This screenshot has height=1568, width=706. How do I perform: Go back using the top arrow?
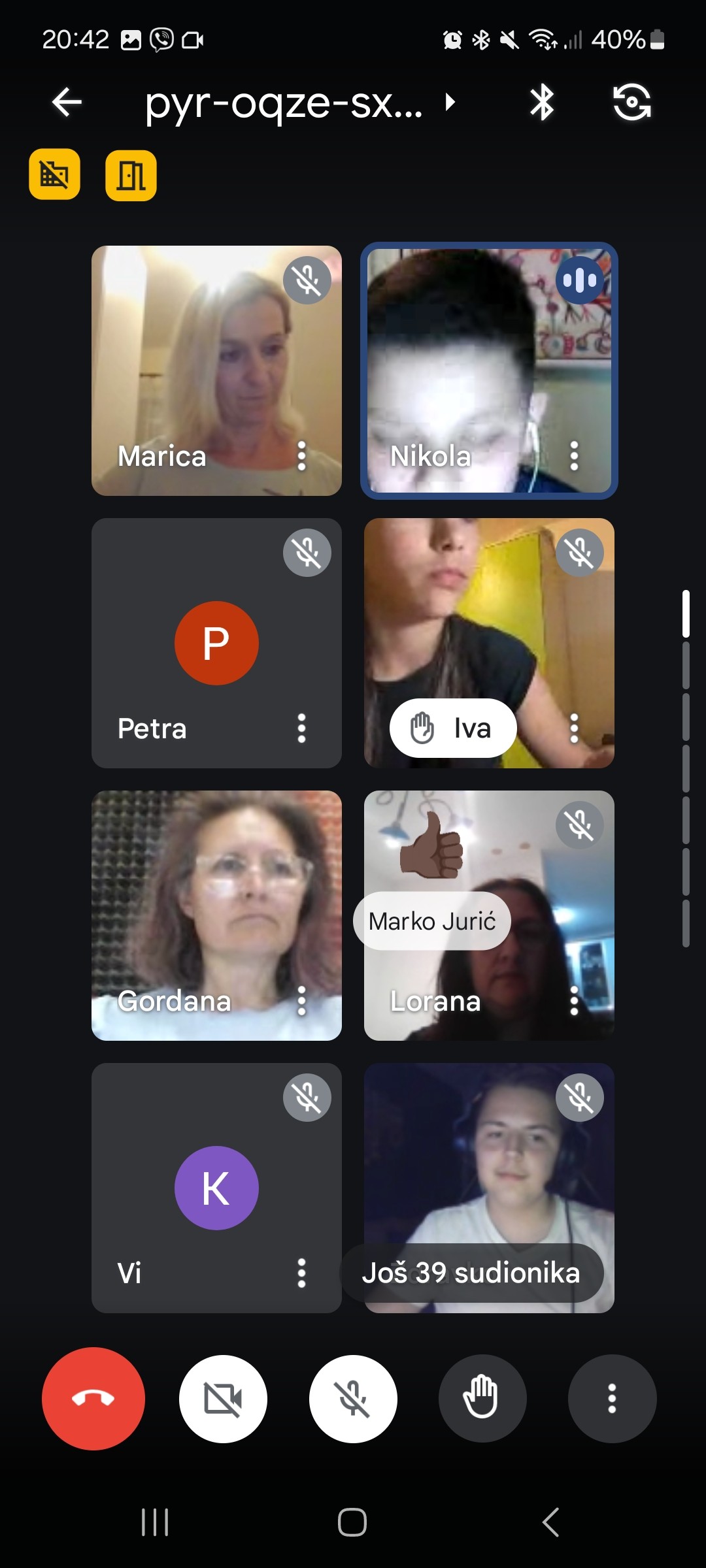click(67, 102)
